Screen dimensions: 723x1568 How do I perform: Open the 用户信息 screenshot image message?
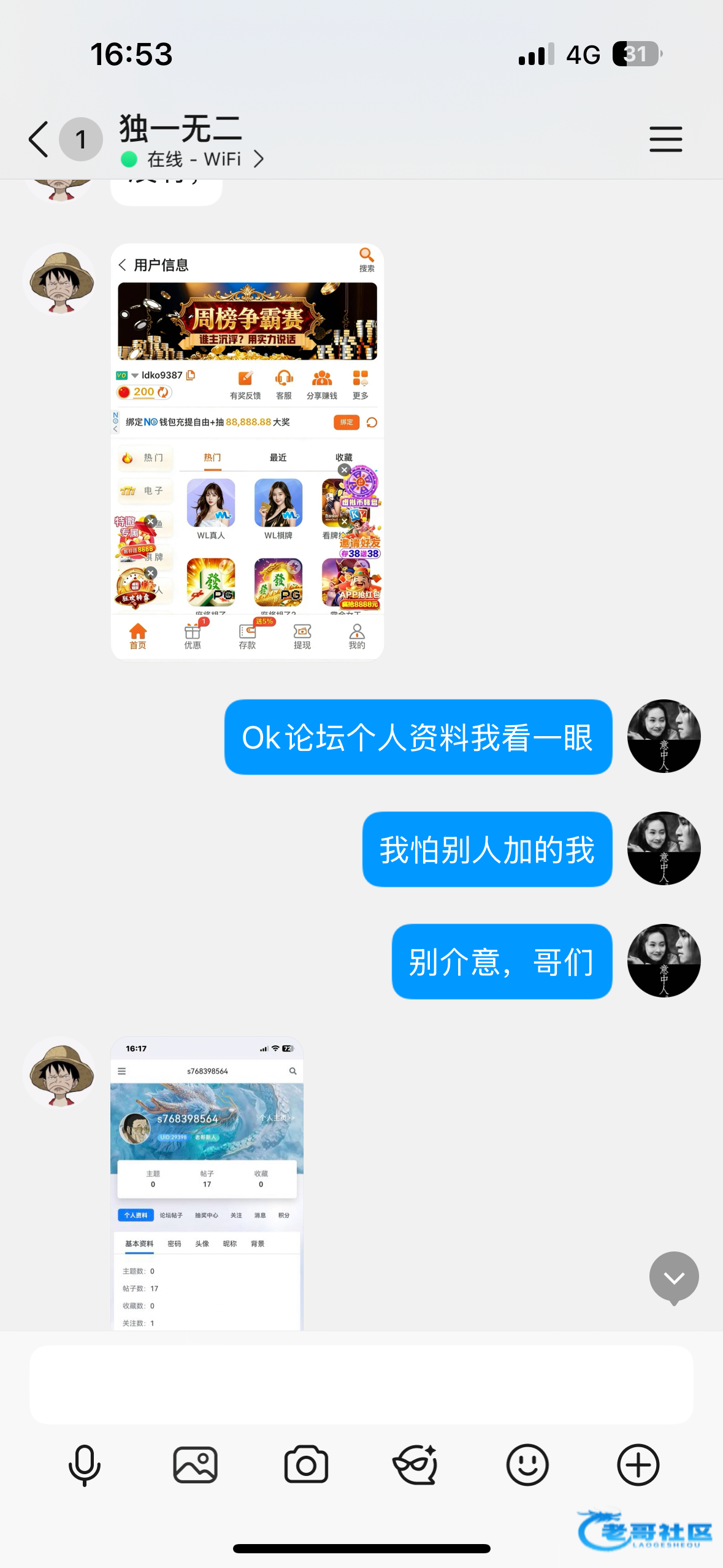coord(247,452)
